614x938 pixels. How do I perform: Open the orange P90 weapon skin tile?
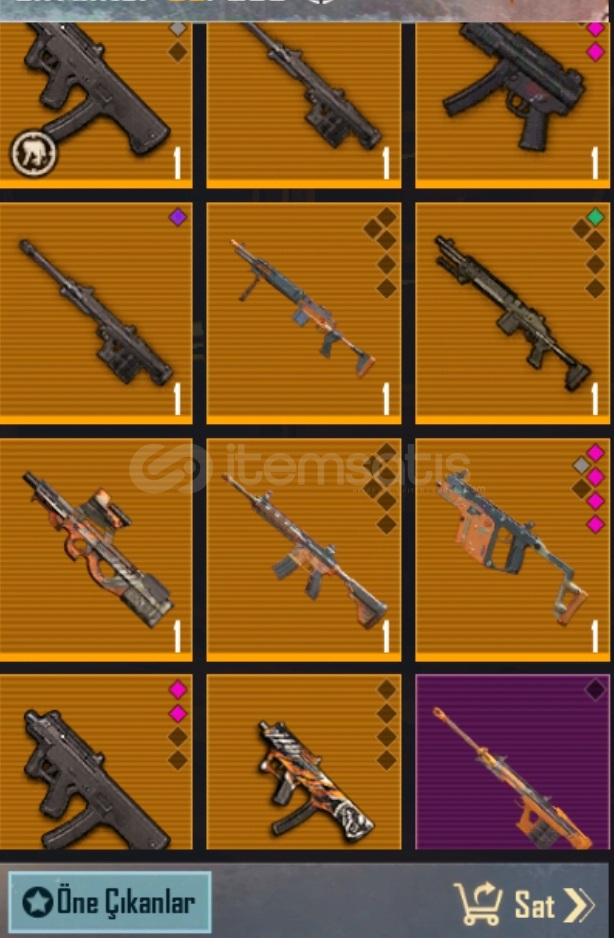96,547
